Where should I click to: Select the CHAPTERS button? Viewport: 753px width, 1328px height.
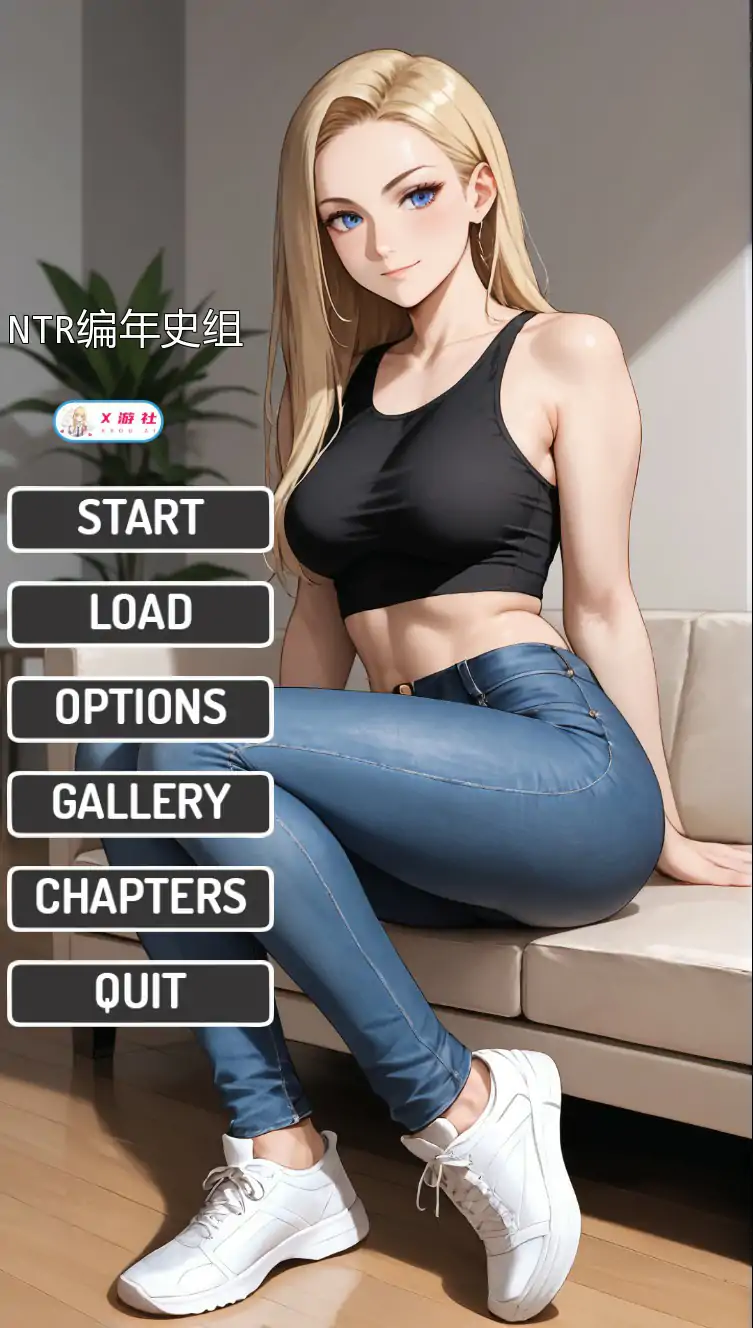click(140, 898)
